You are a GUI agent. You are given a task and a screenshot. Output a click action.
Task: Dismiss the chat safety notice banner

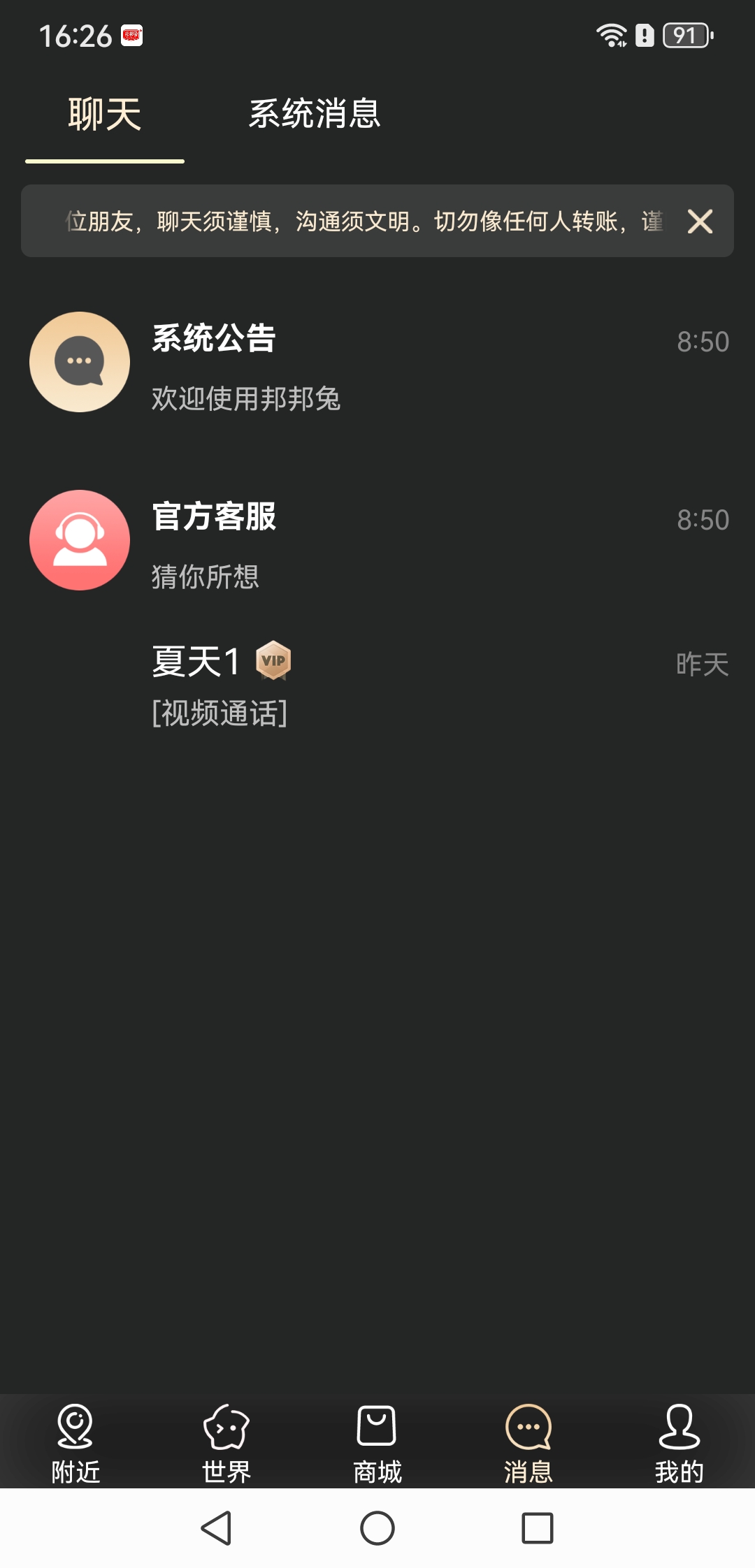click(700, 222)
